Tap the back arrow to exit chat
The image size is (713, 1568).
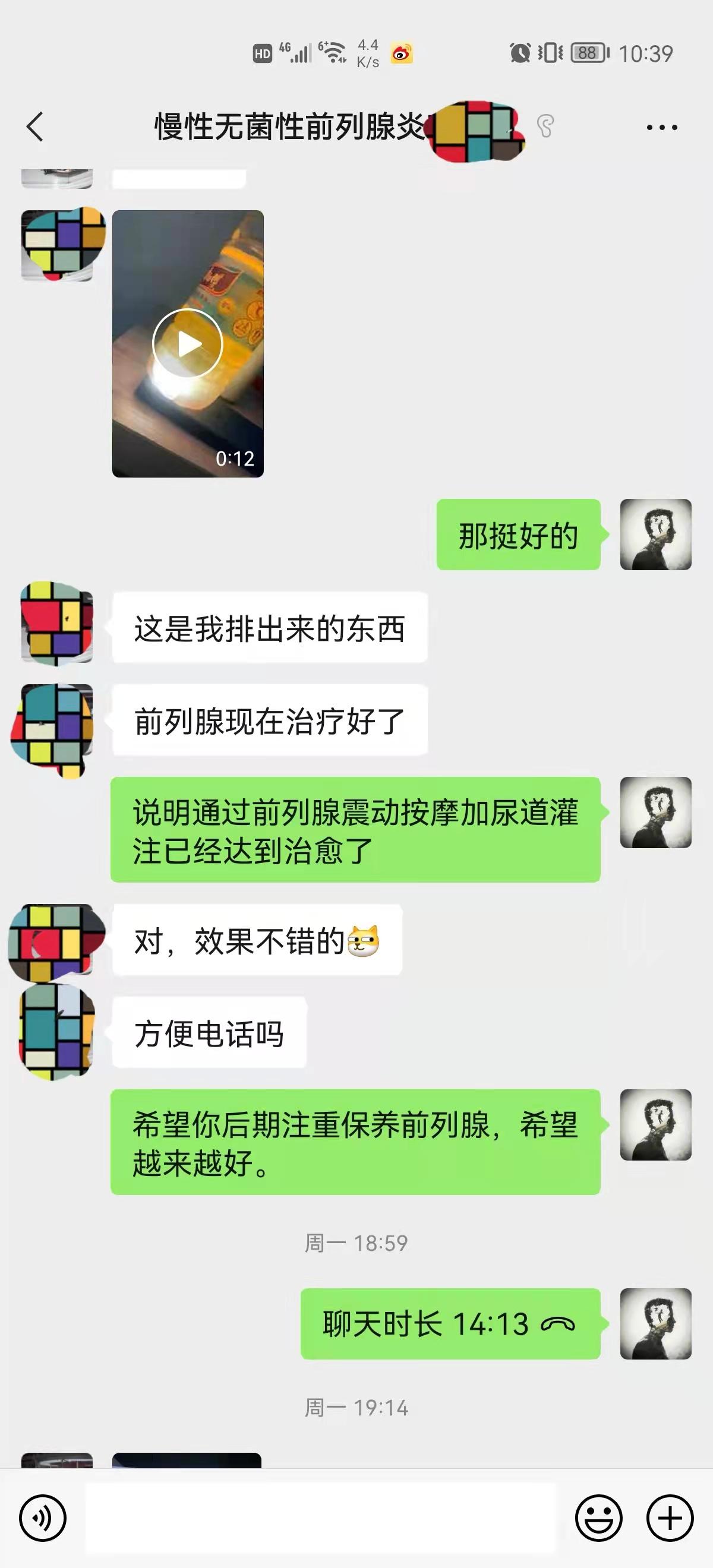(x=35, y=127)
